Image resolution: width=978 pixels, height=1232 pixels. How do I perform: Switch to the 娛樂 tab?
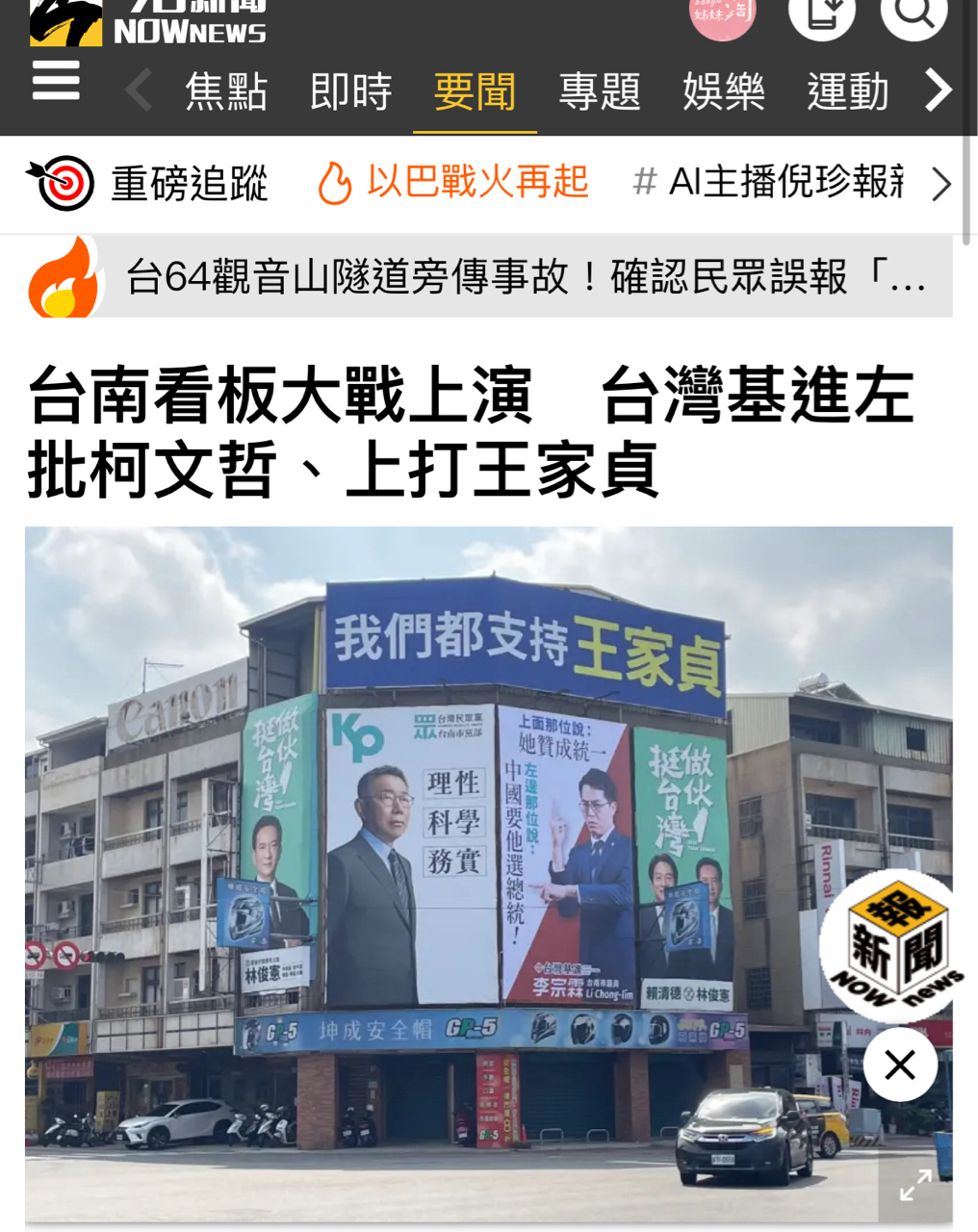[723, 92]
